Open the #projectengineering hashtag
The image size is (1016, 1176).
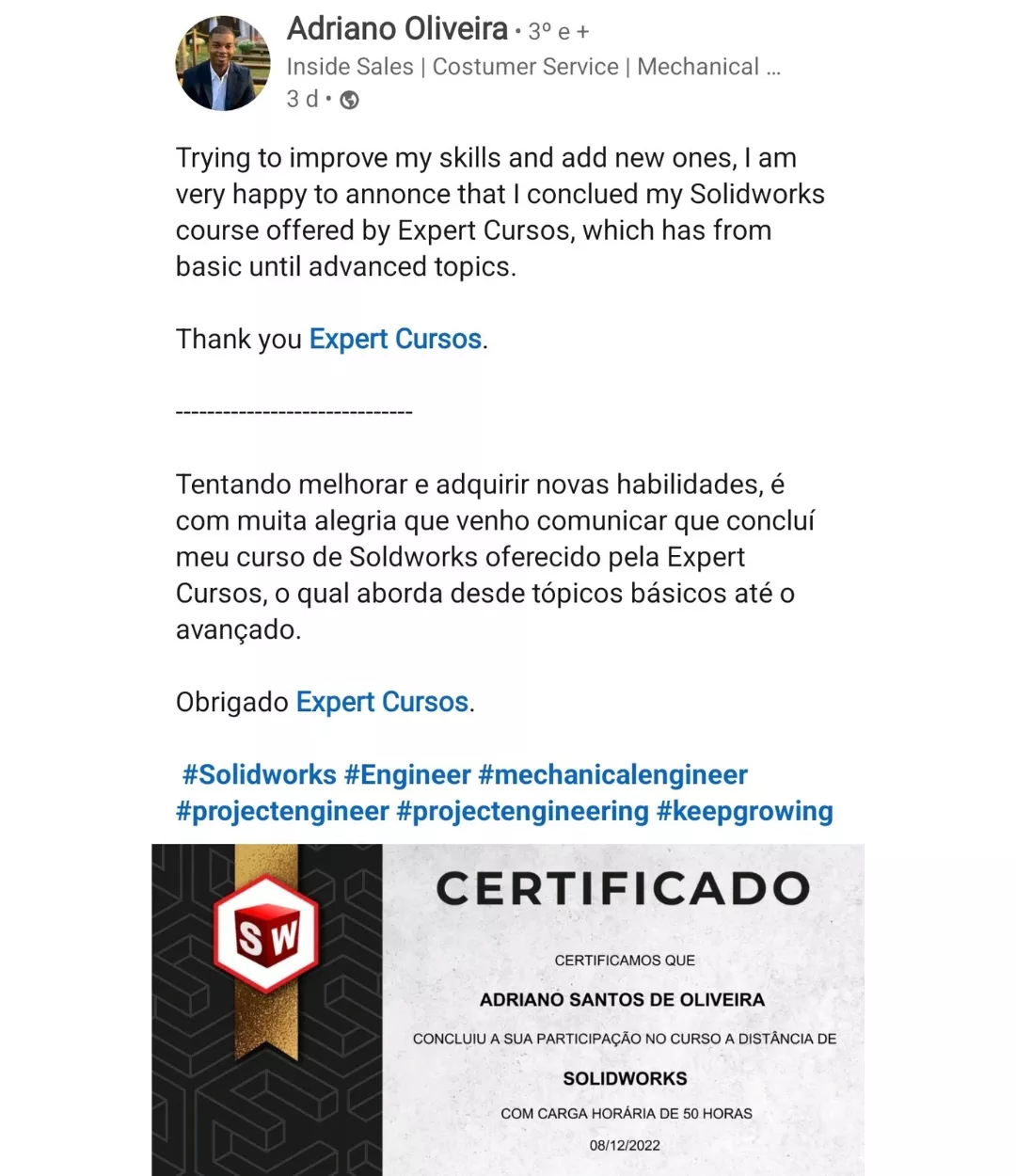click(523, 811)
